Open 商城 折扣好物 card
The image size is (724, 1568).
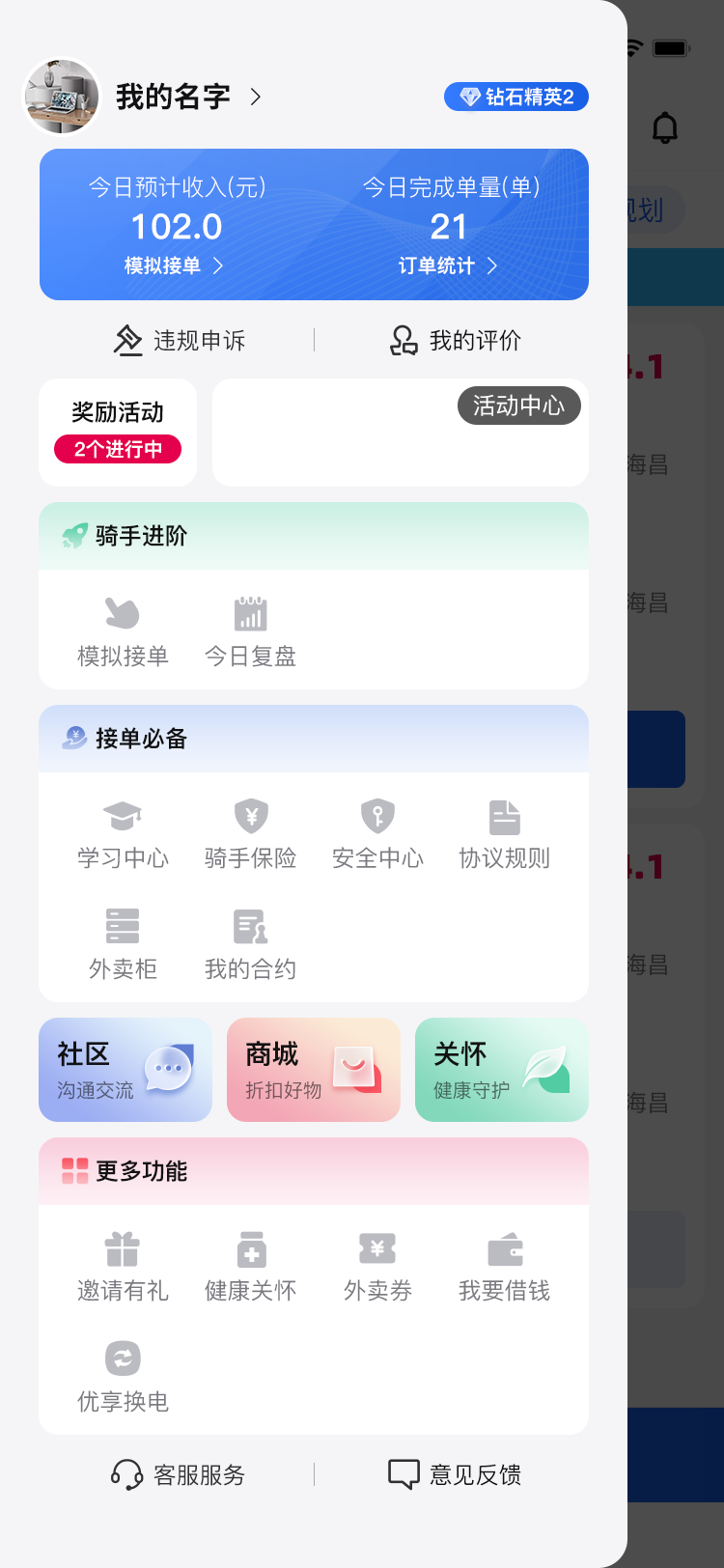(314, 1070)
